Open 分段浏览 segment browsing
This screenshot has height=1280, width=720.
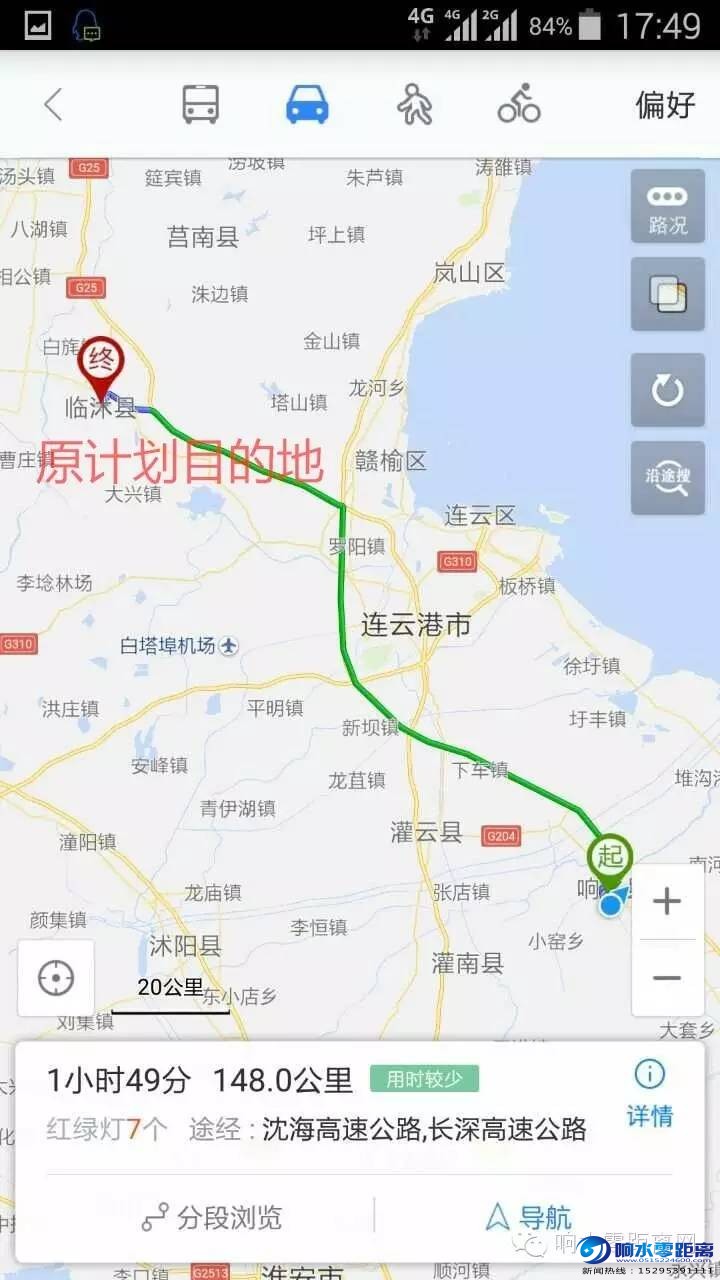[212, 1217]
